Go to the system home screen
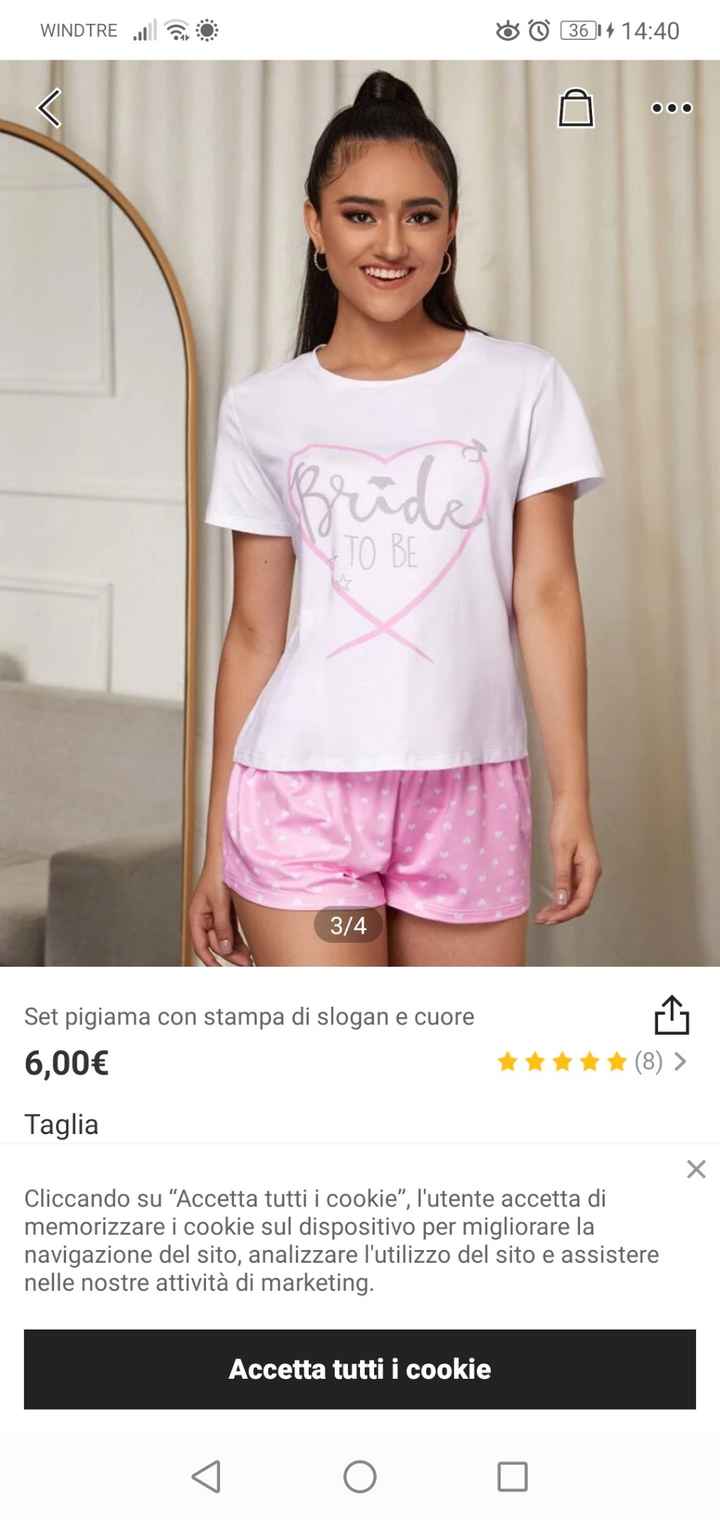 point(360,1476)
